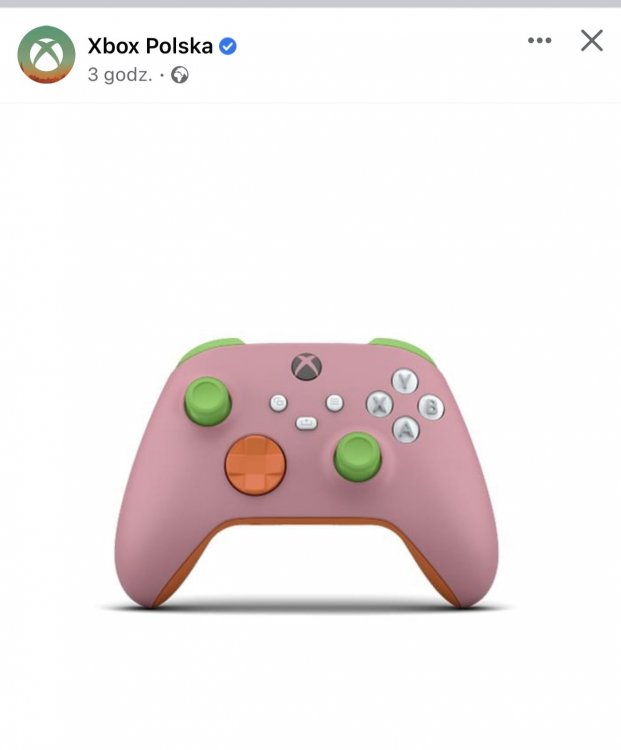Viewport: 621px width, 750px height.
Task: Open the pink controller photo
Action: click(x=310, y=470)
